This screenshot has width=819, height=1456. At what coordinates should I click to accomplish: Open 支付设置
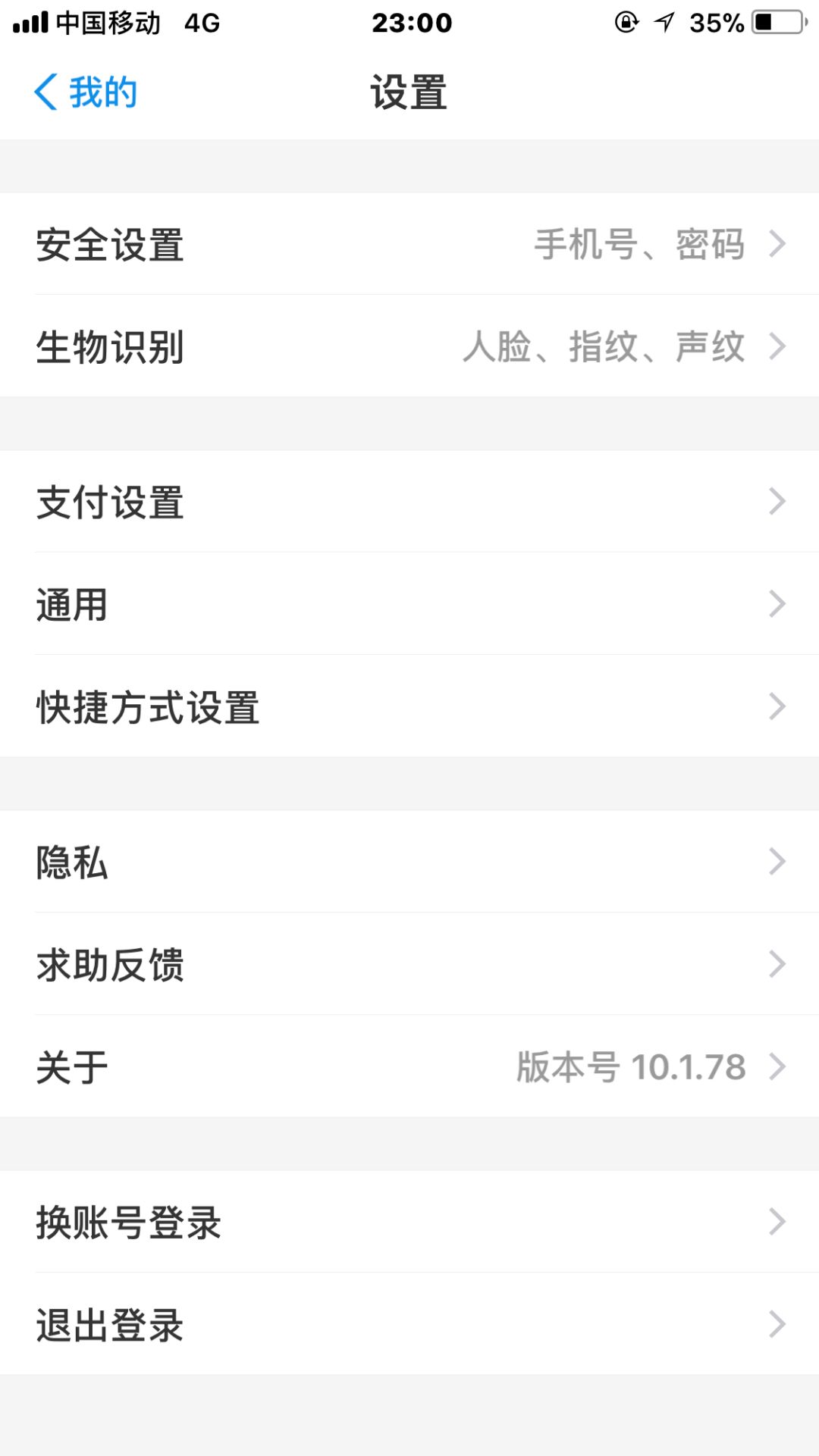(409, 502)
